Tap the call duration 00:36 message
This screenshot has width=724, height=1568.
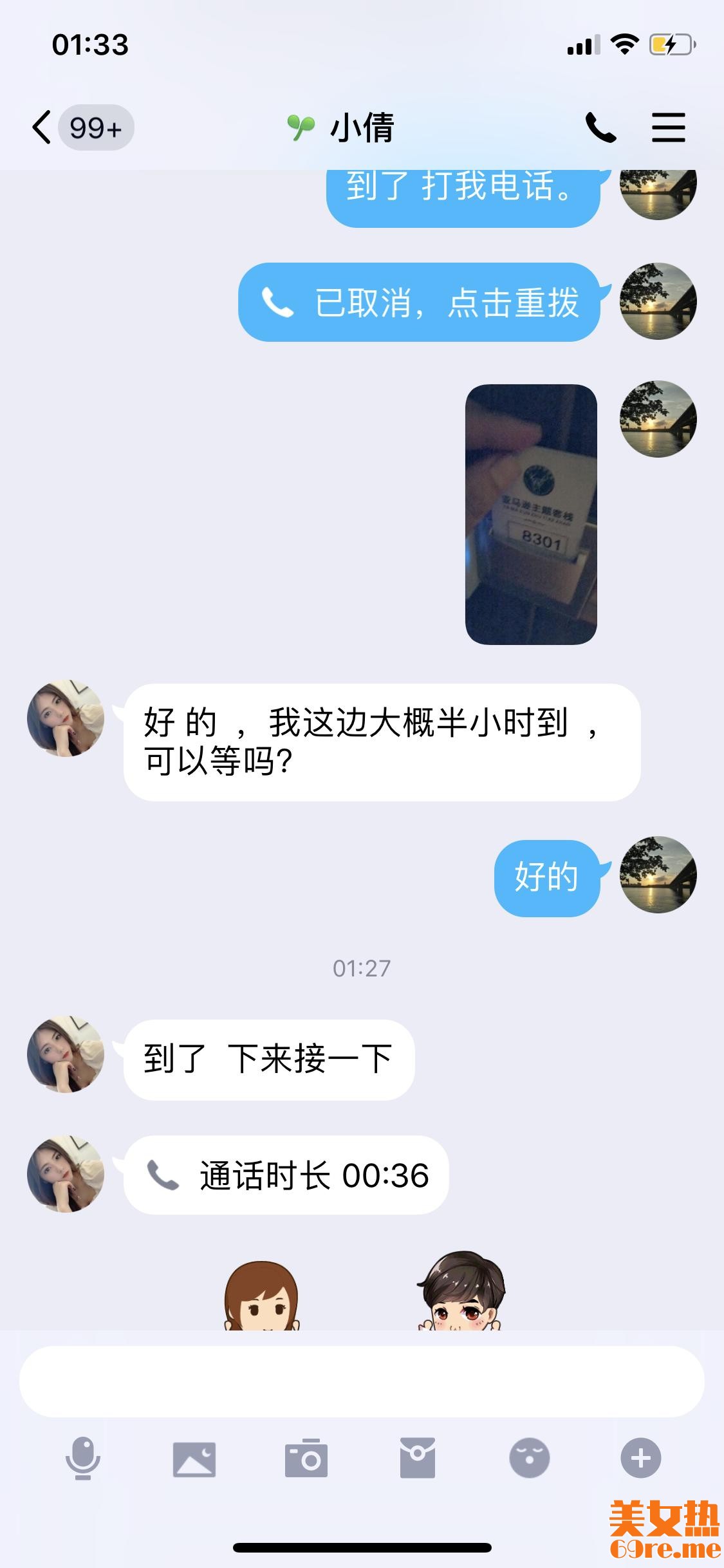286,1175
